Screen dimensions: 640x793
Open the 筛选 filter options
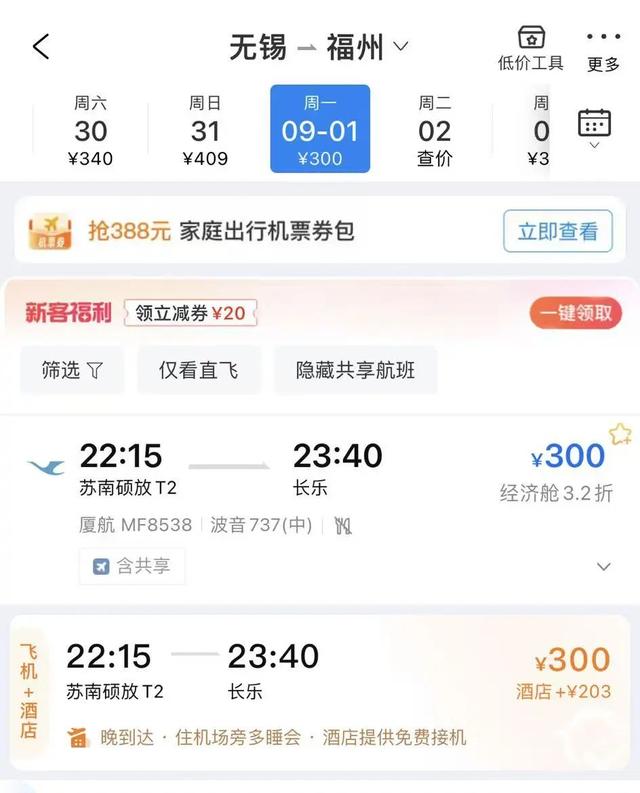tap(72, 370)
